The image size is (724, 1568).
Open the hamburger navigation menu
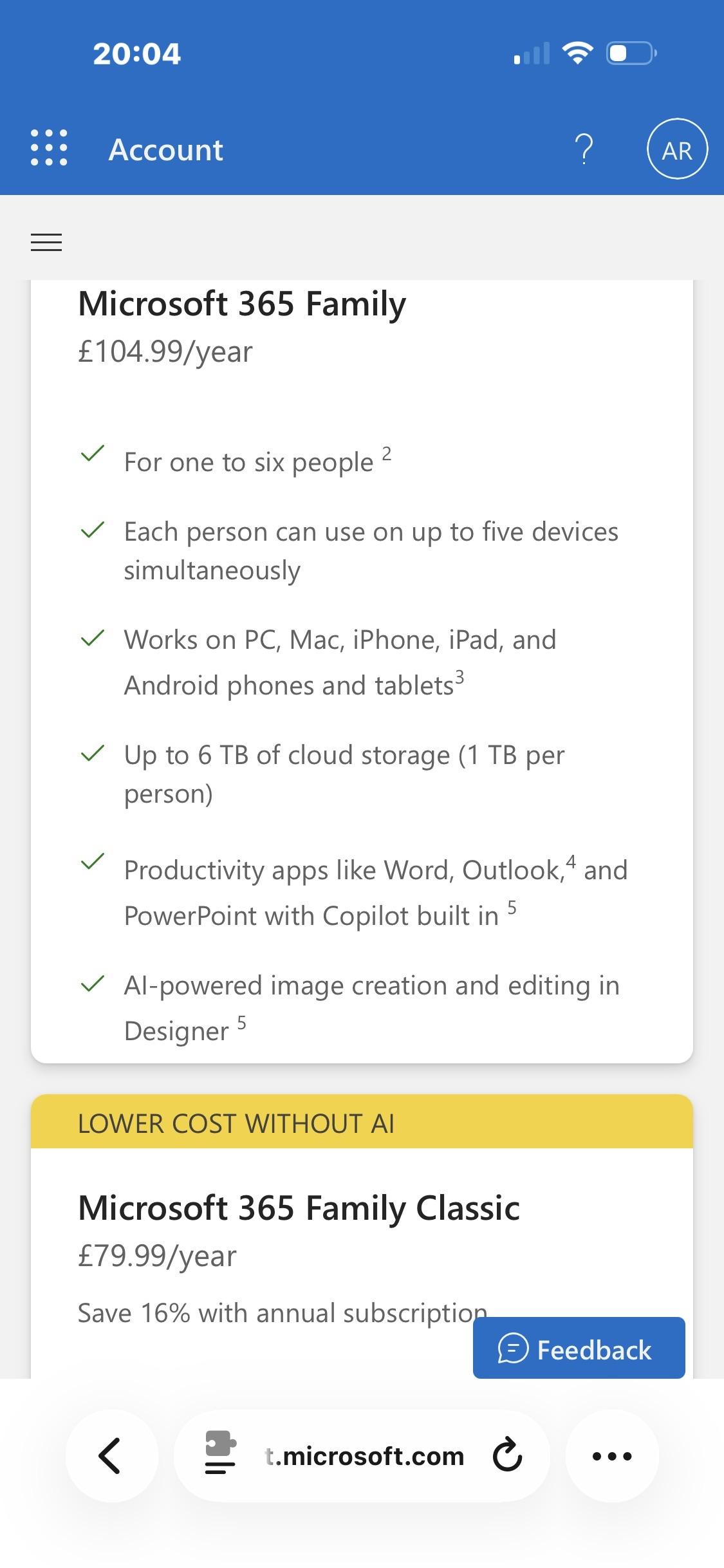46,242
